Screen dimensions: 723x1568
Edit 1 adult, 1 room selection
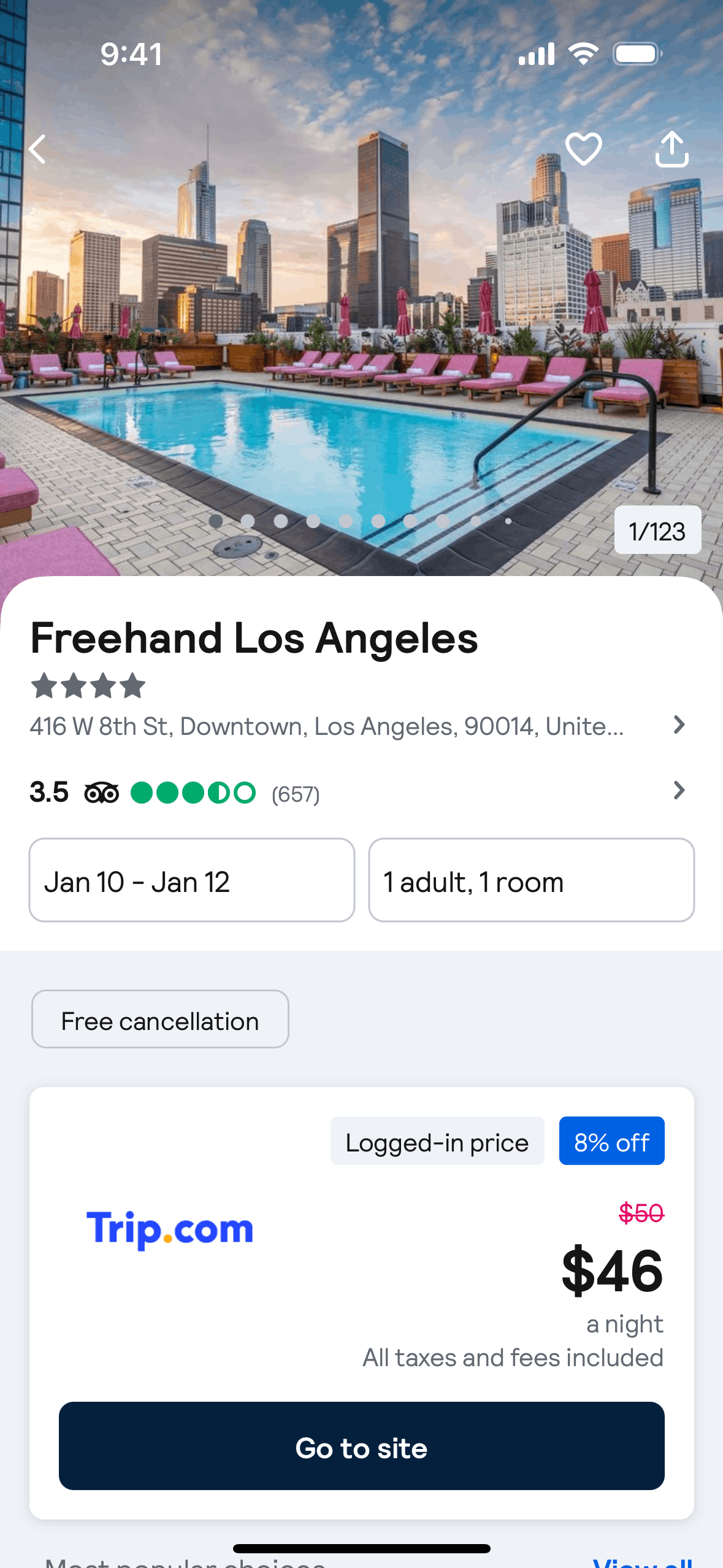(531, 880)
